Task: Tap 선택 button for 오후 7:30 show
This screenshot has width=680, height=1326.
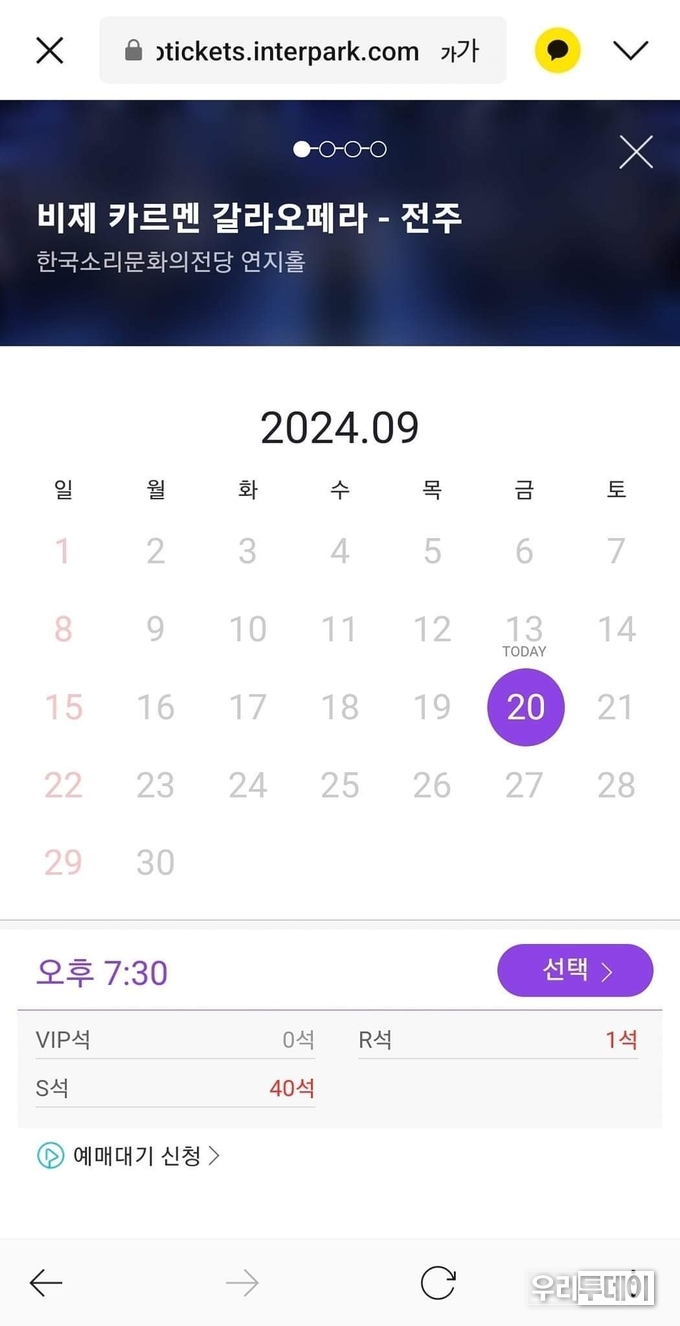Action: tap(575, 970)
